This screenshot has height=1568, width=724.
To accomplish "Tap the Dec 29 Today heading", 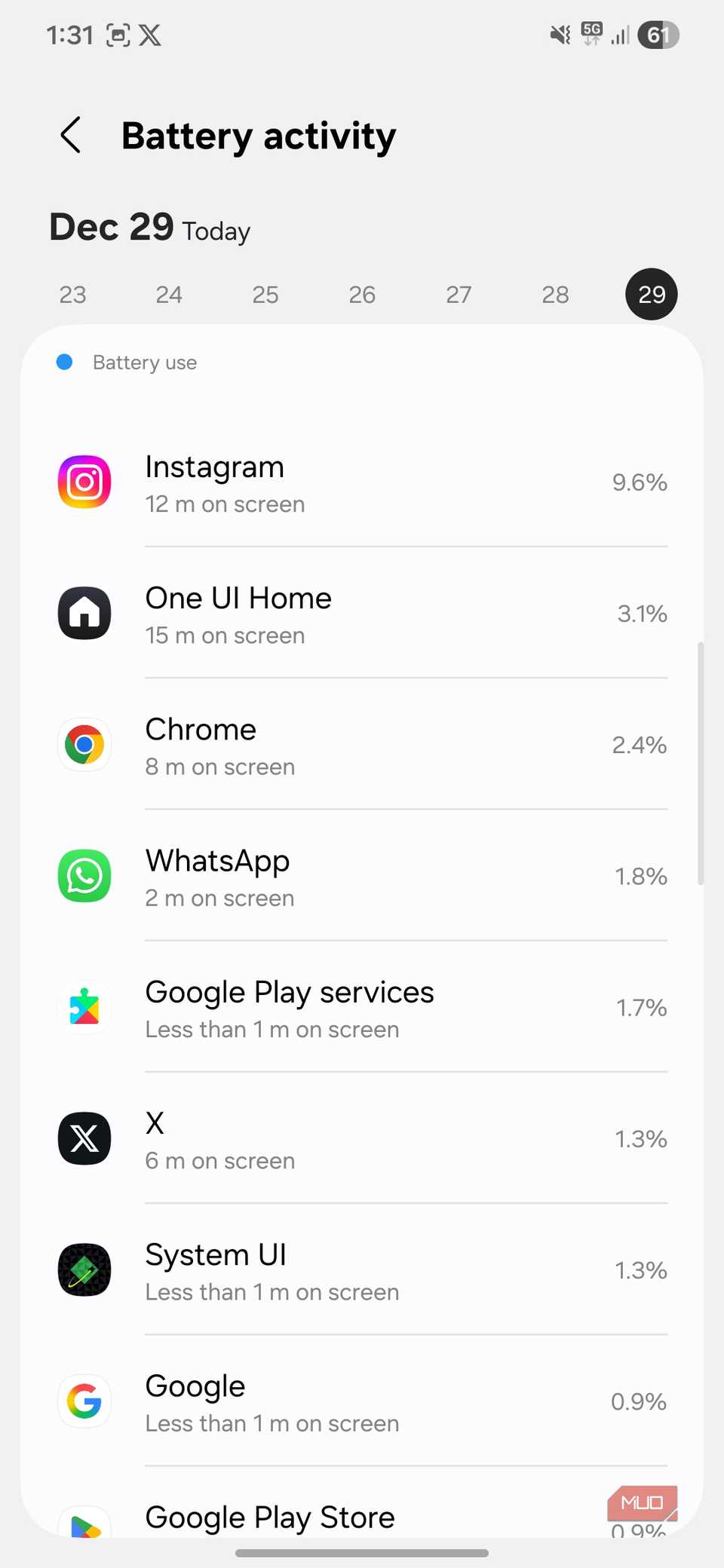I will [x=149, y=228].
